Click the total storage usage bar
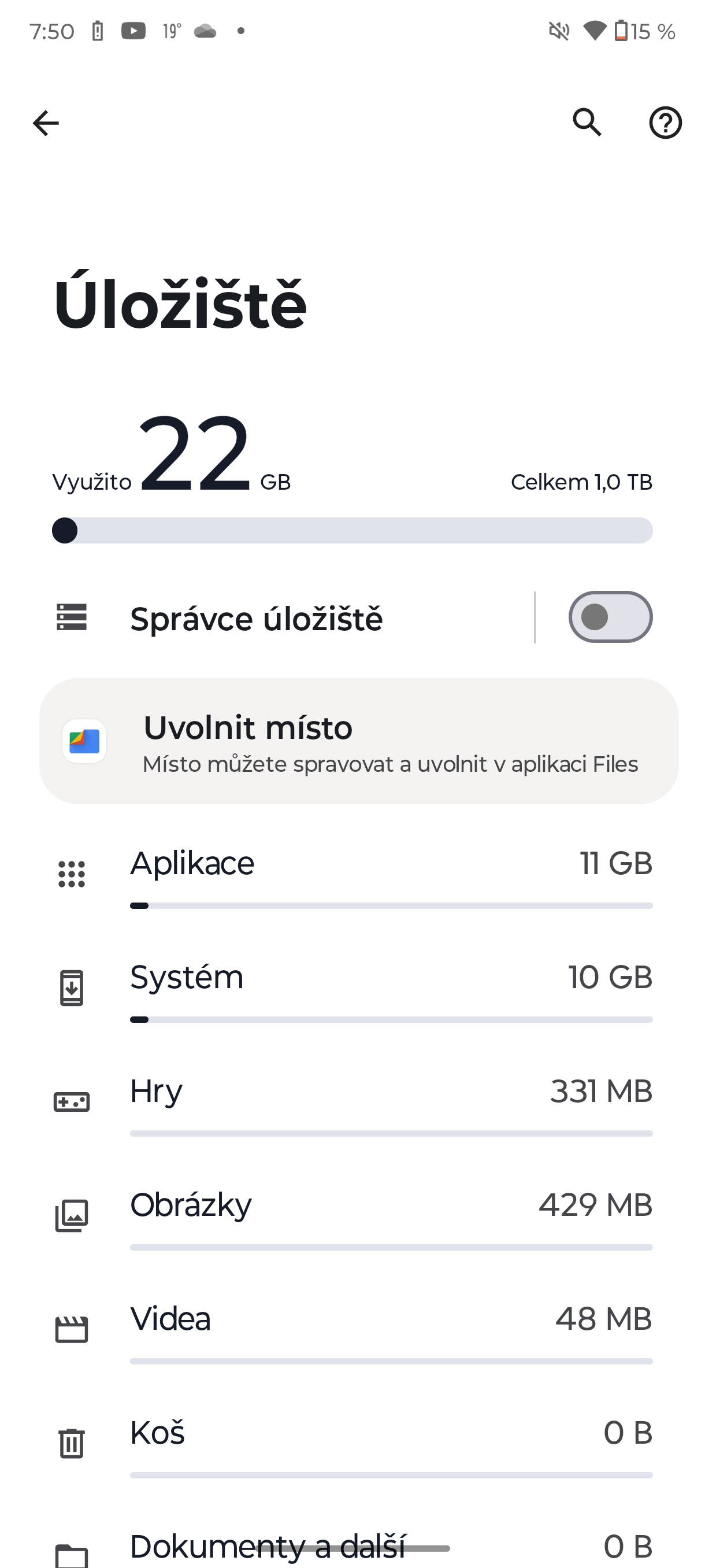Image resolution: width=705 pixels, height=1568 pixels. tap(353, 530)
